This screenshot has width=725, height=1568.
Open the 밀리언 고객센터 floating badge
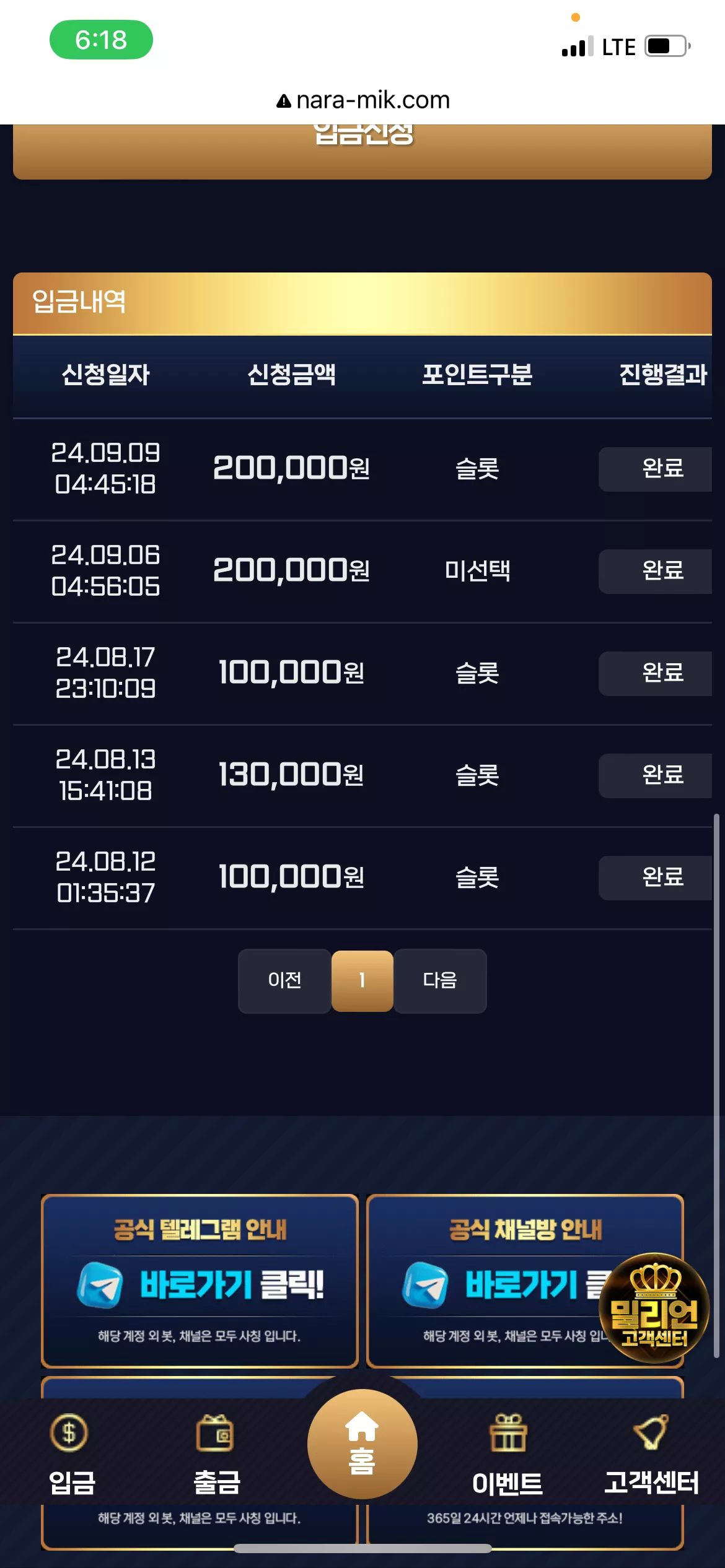click(654, 1308)
